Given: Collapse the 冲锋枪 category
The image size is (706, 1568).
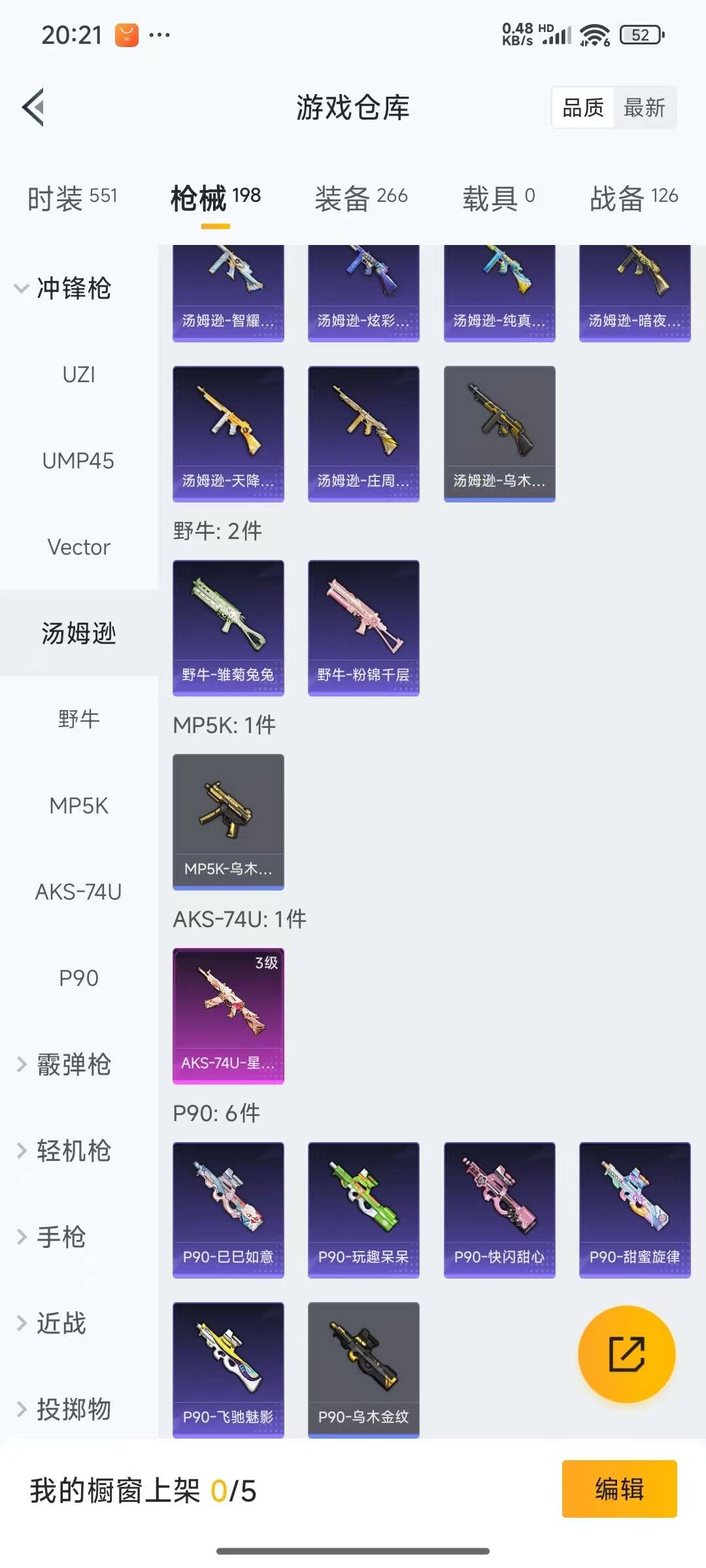Looking at the screenshot, I should pos(65,288).
